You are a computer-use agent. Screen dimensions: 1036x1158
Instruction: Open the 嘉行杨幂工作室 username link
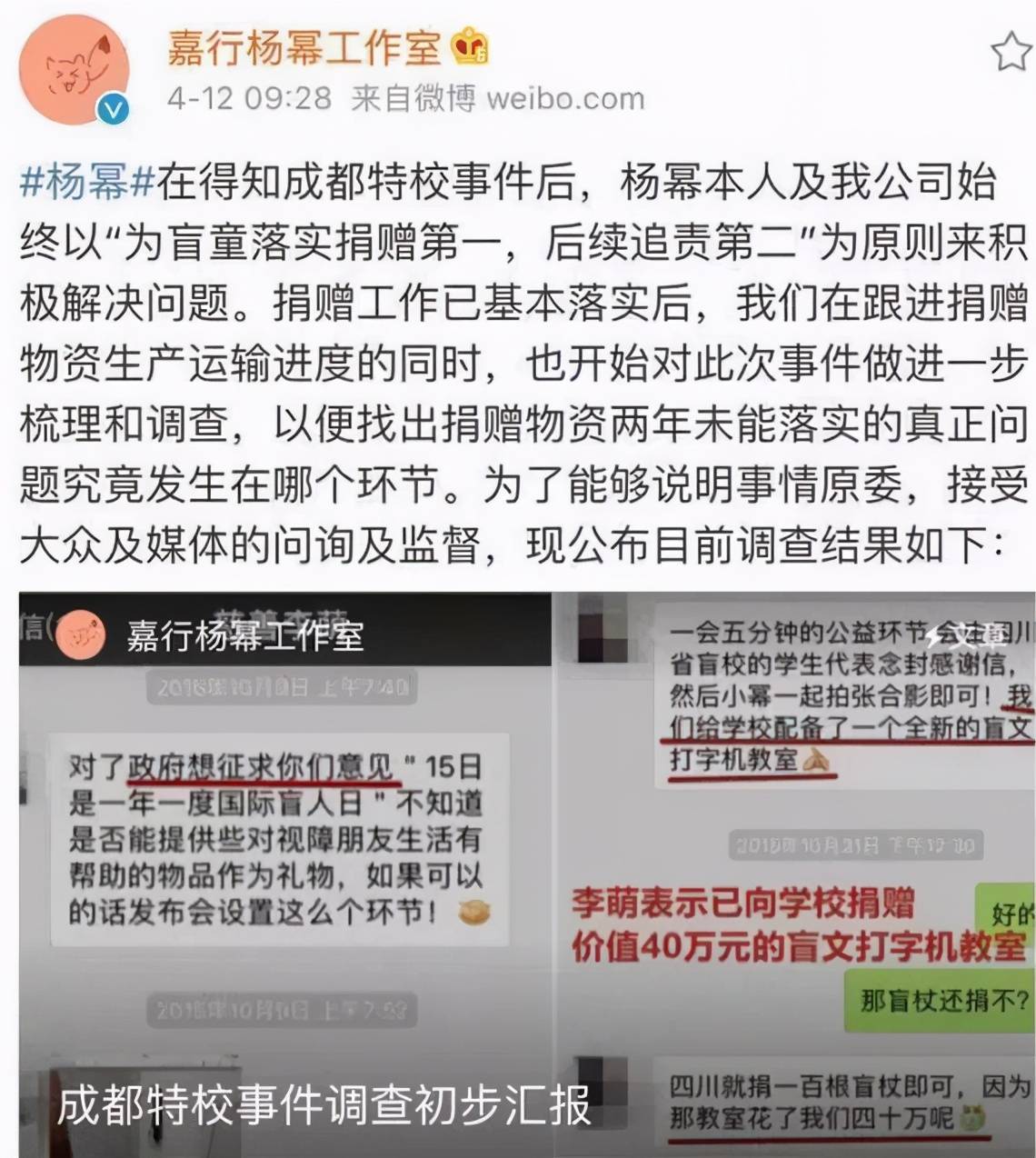pyautogui.click(x=304, y=47)
